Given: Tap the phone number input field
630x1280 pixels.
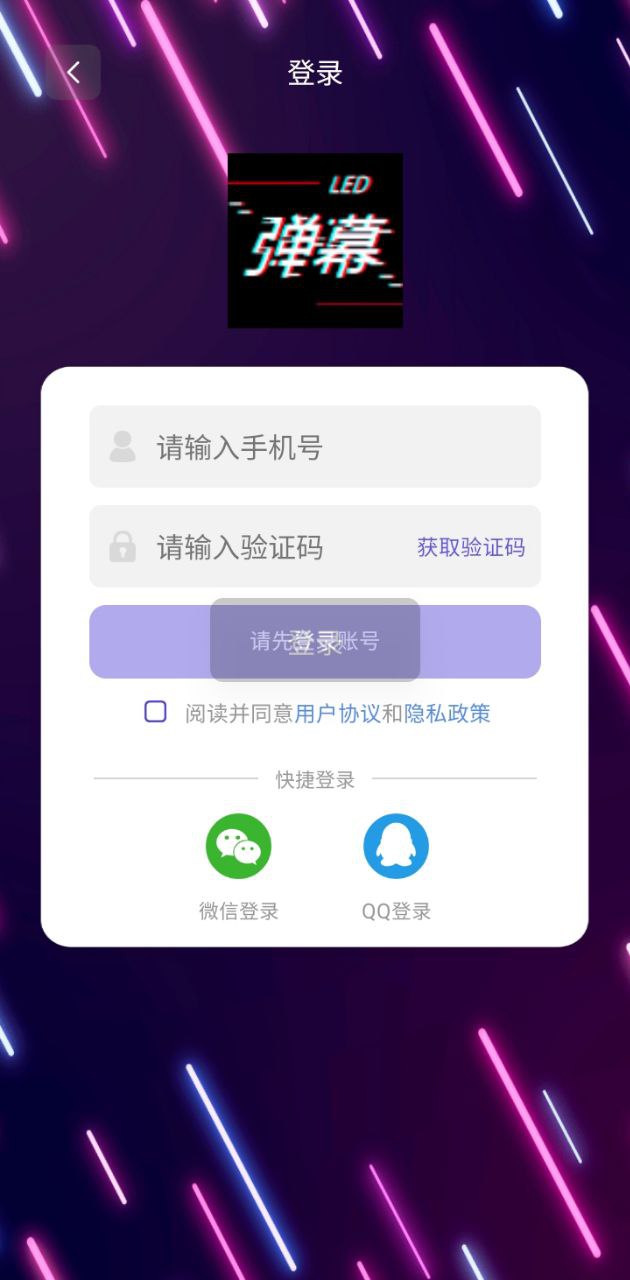Looking at the screenshot, I should (330, 447).
